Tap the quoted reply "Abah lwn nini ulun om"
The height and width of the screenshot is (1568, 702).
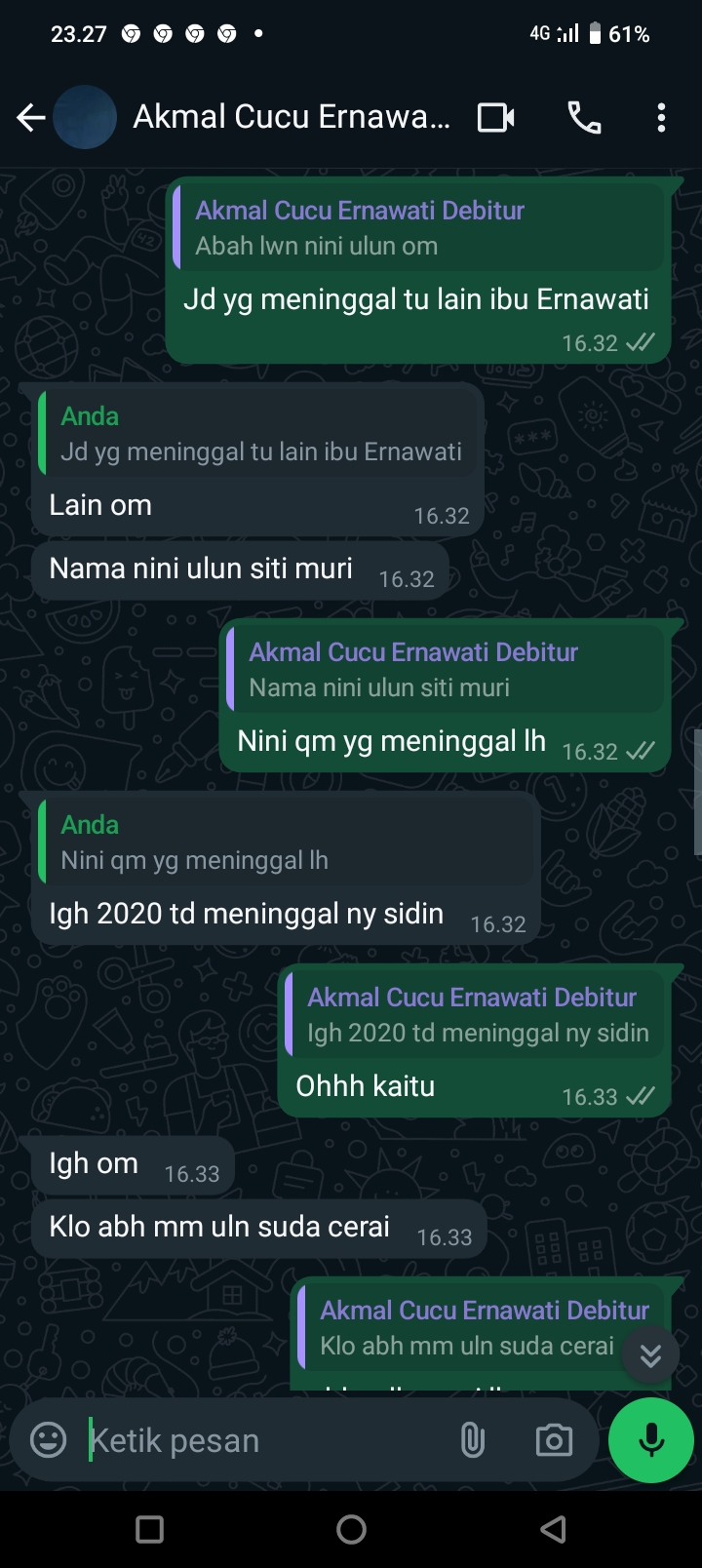click(419, 228)
